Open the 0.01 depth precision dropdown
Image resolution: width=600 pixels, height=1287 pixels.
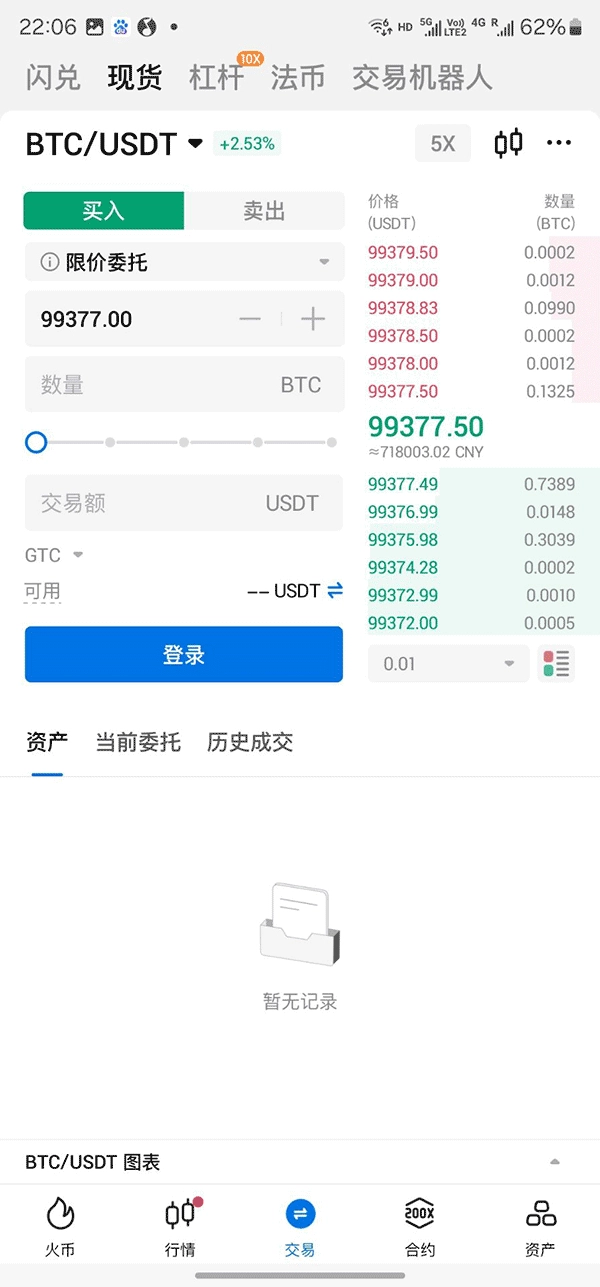pyautogui.click(x=448, y=664)
